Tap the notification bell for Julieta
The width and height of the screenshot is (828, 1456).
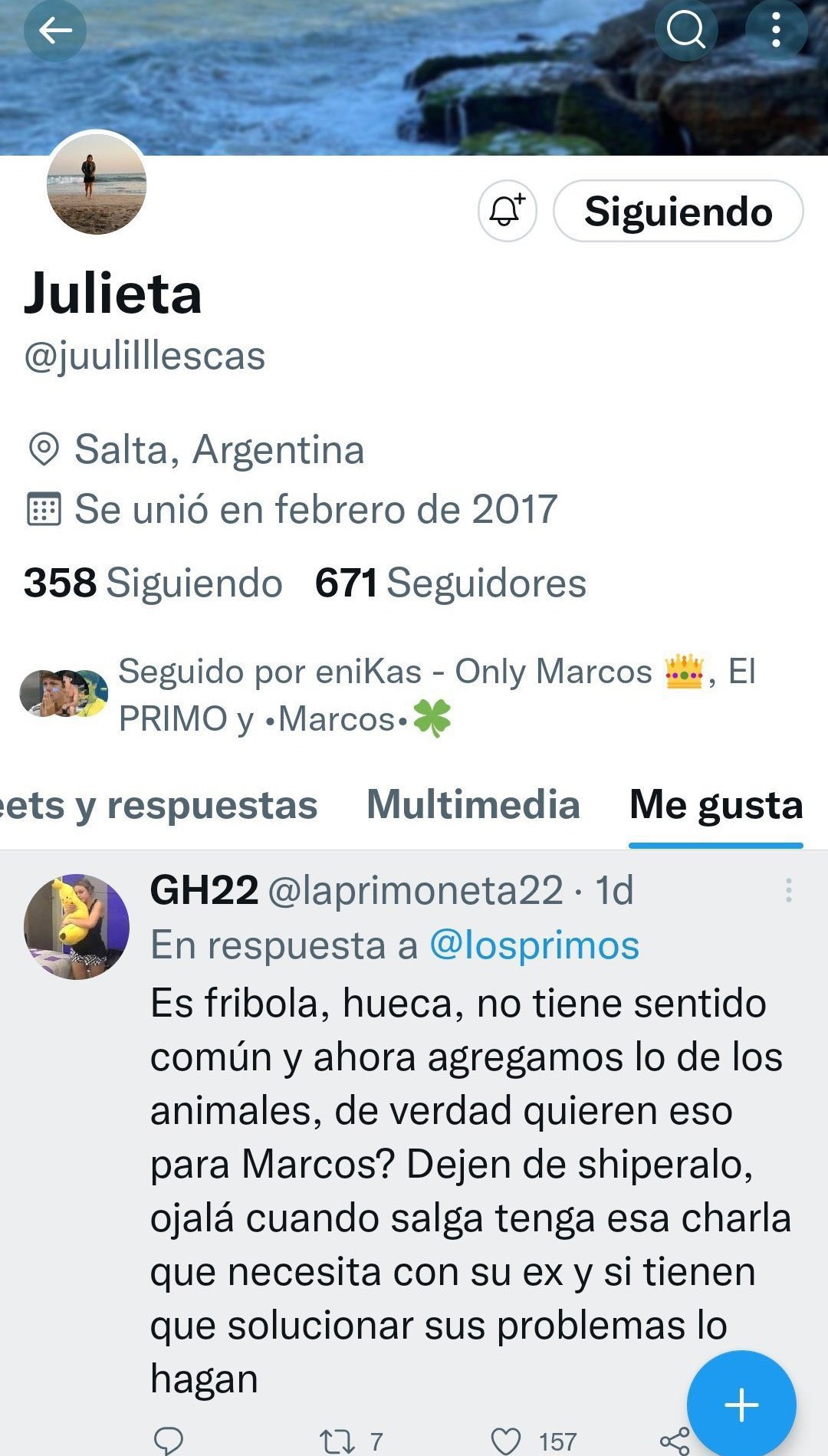(x=507, y=211)
